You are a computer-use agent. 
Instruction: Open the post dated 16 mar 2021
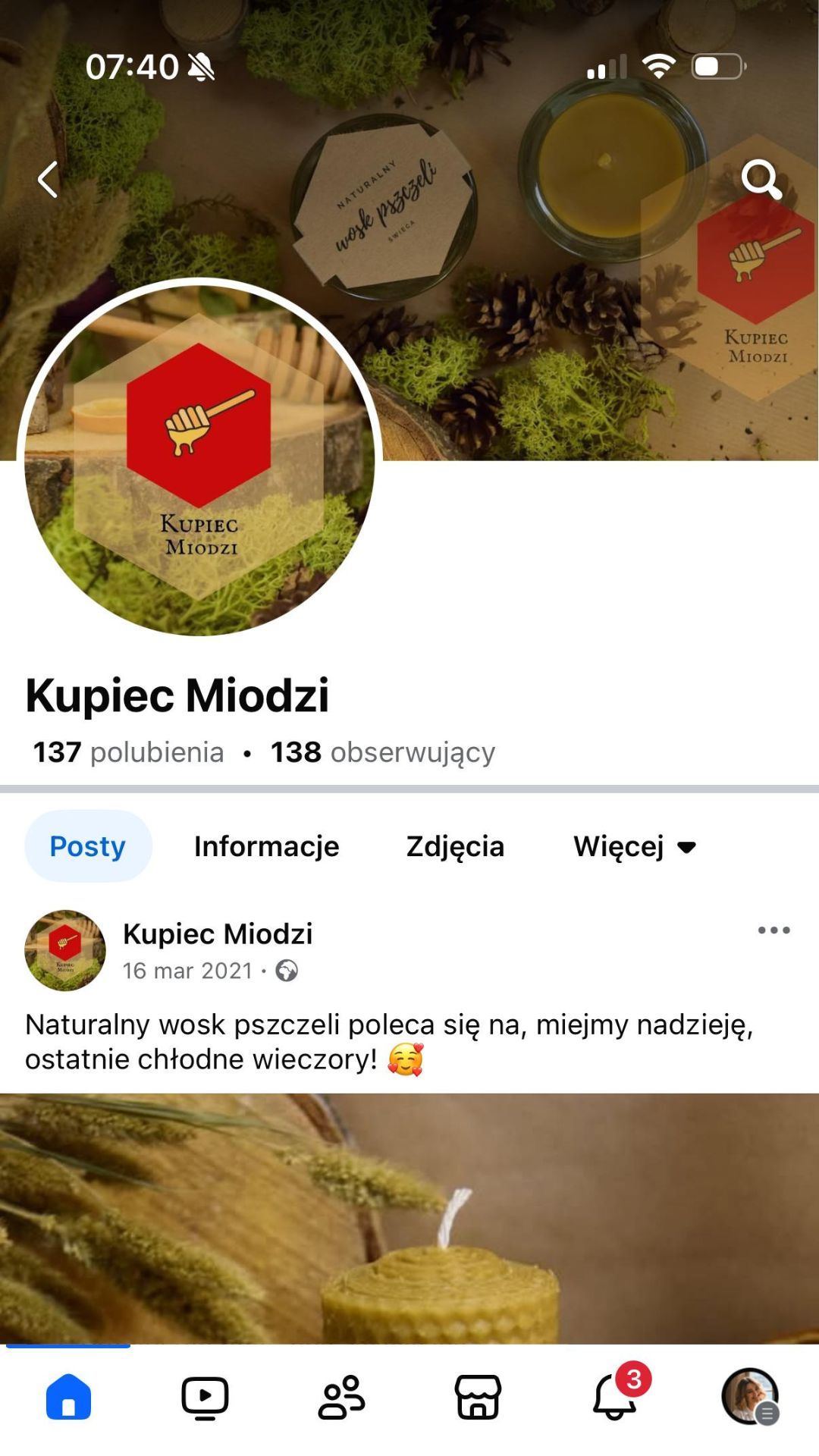[x=189, y=971]
